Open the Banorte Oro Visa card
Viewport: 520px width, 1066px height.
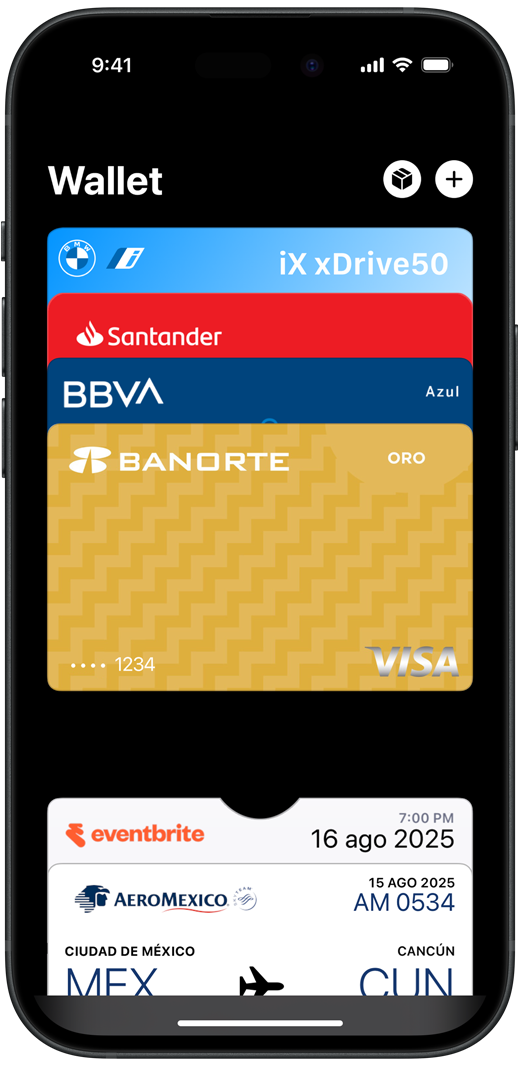point(260,557)
